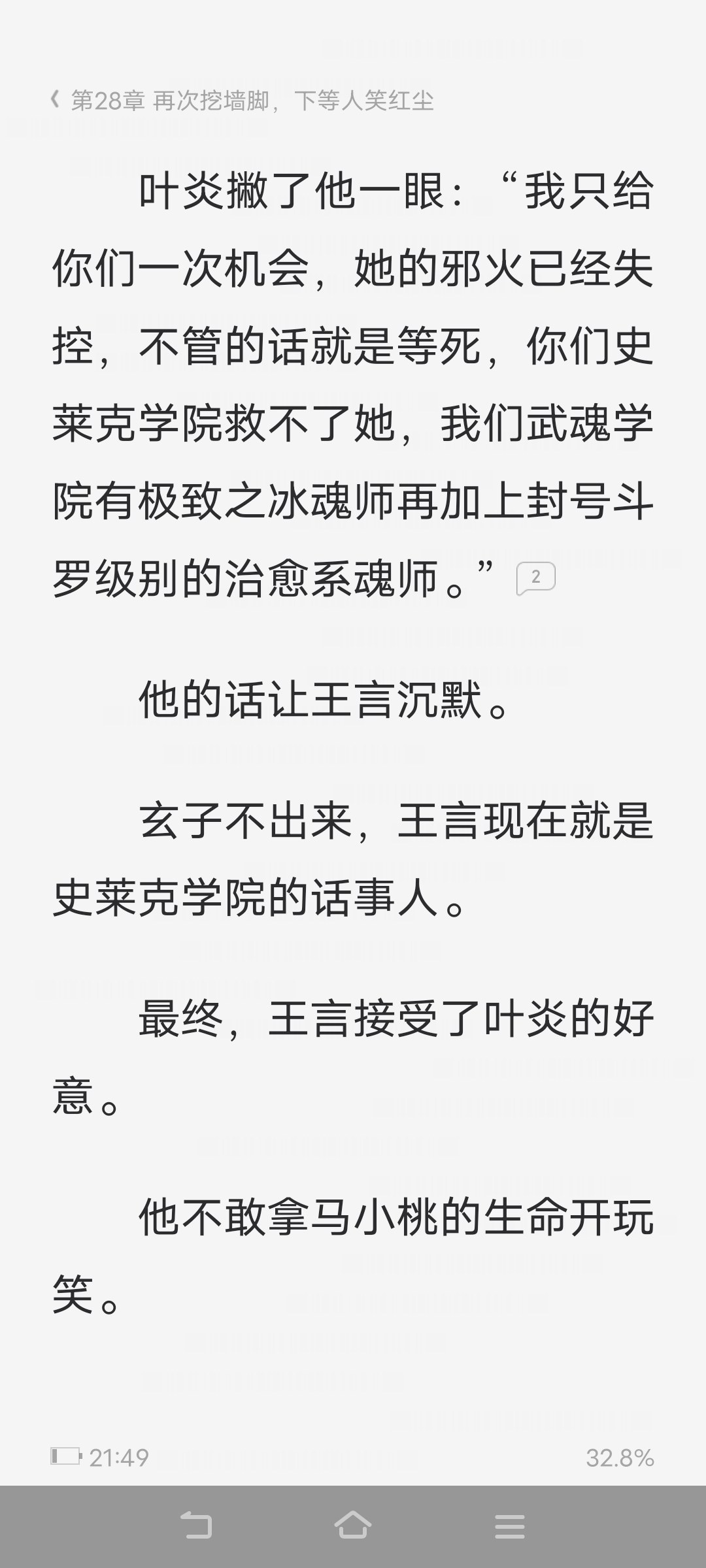Go to the home screen

[353, 1526]
